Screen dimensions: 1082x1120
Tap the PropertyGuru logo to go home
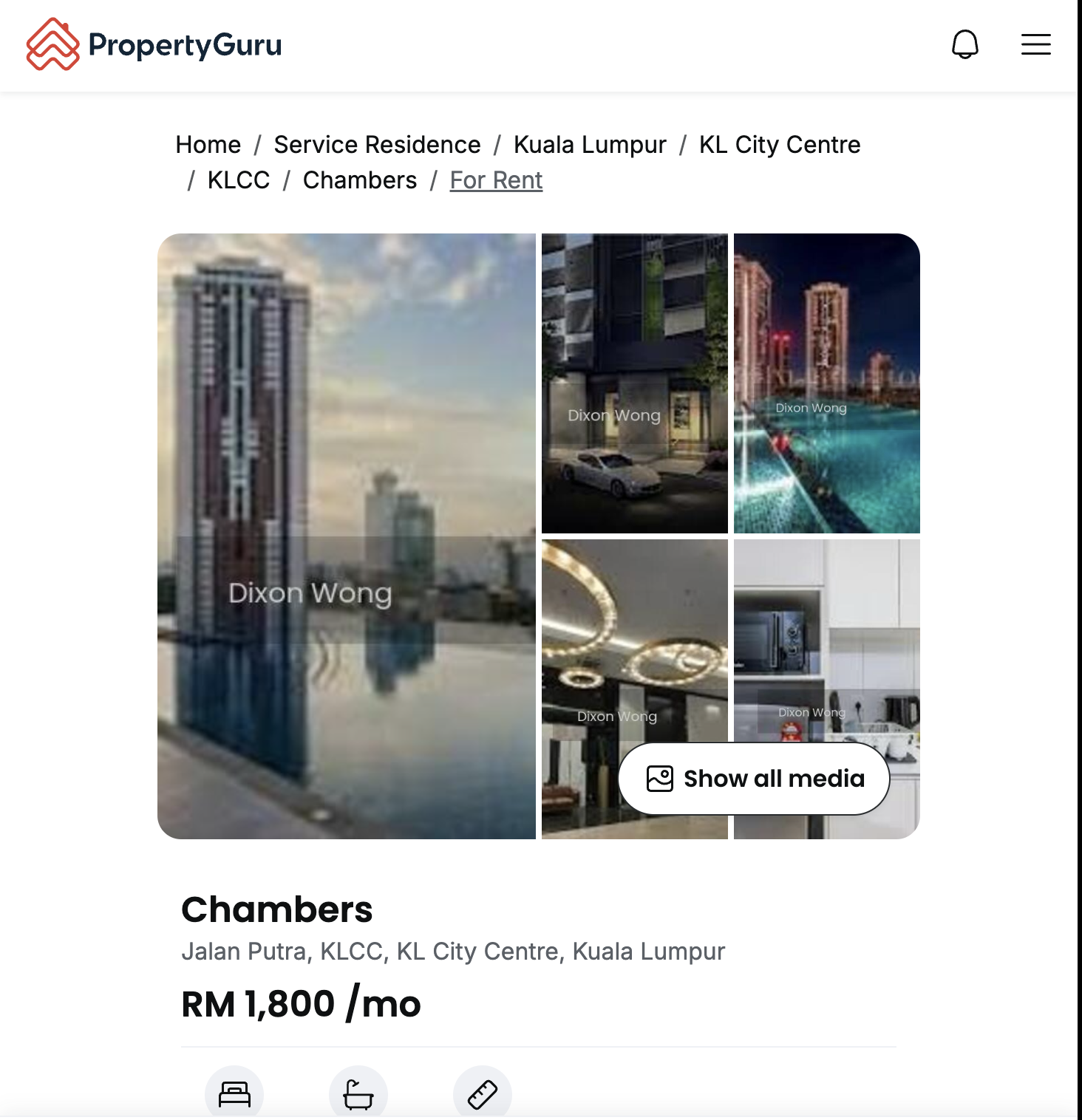pos(154,44)
